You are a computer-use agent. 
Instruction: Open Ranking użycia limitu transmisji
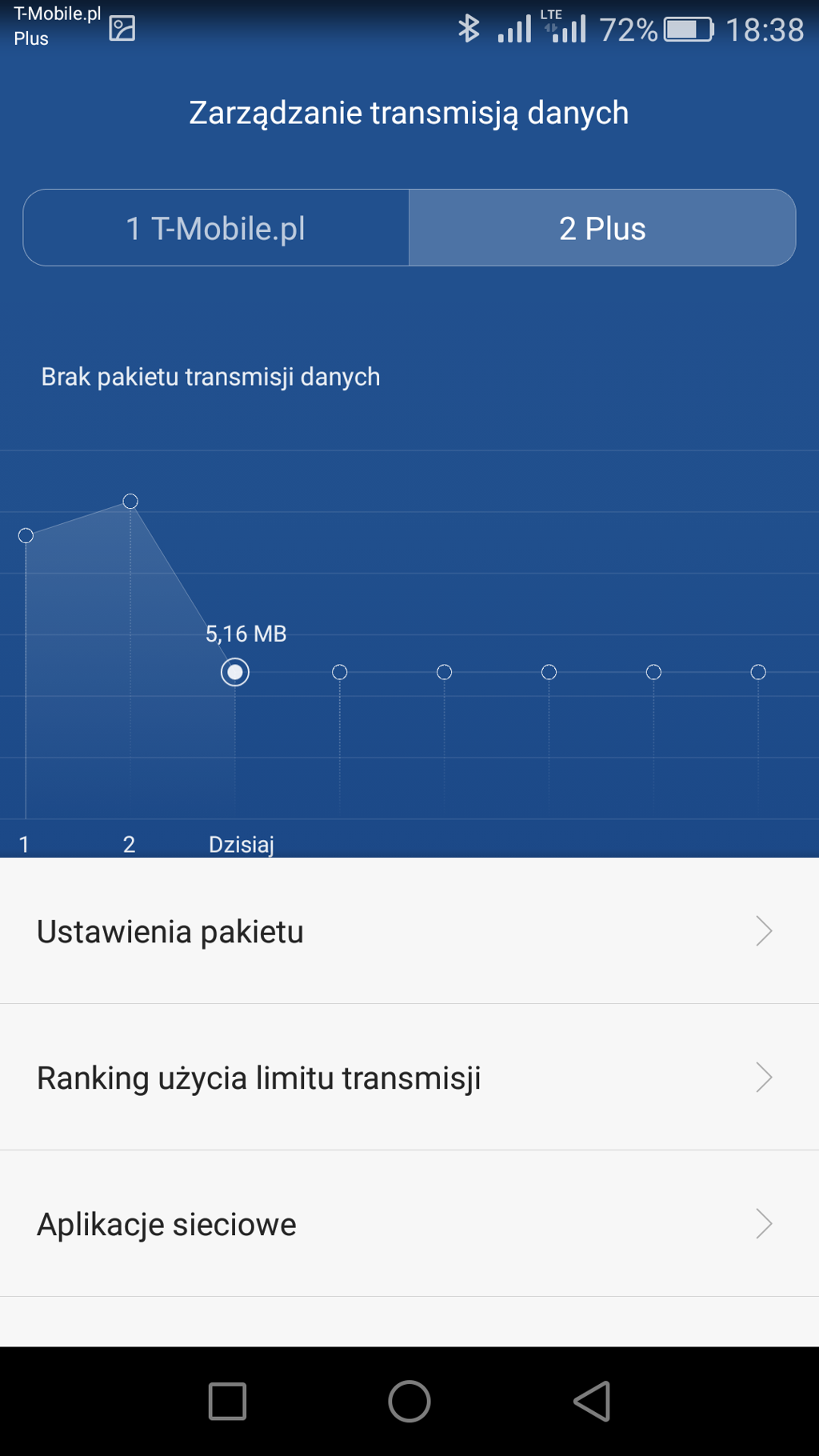(409, 1078)
